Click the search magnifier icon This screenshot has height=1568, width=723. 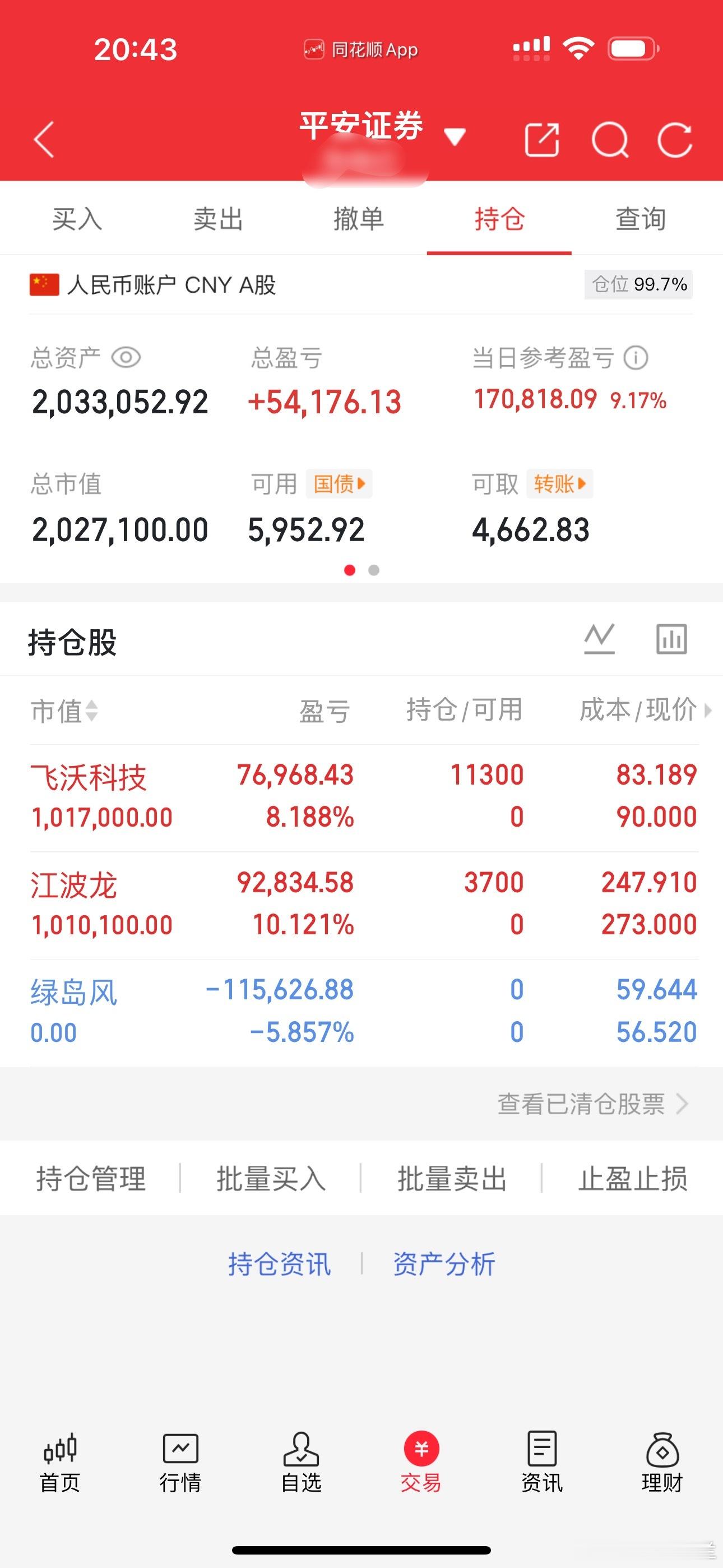tap(611, 140)
